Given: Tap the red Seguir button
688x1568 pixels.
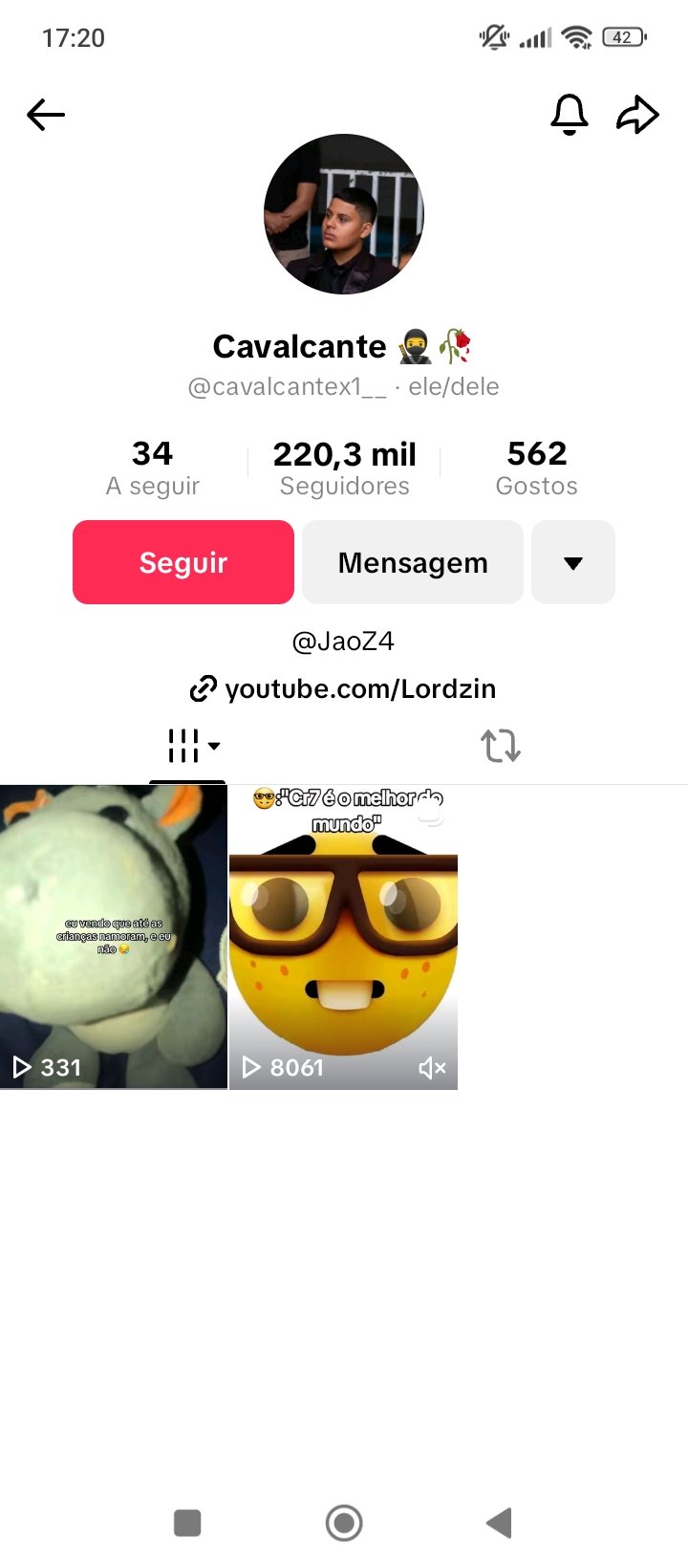Looking at the screenshot, I should click(183, 562).
